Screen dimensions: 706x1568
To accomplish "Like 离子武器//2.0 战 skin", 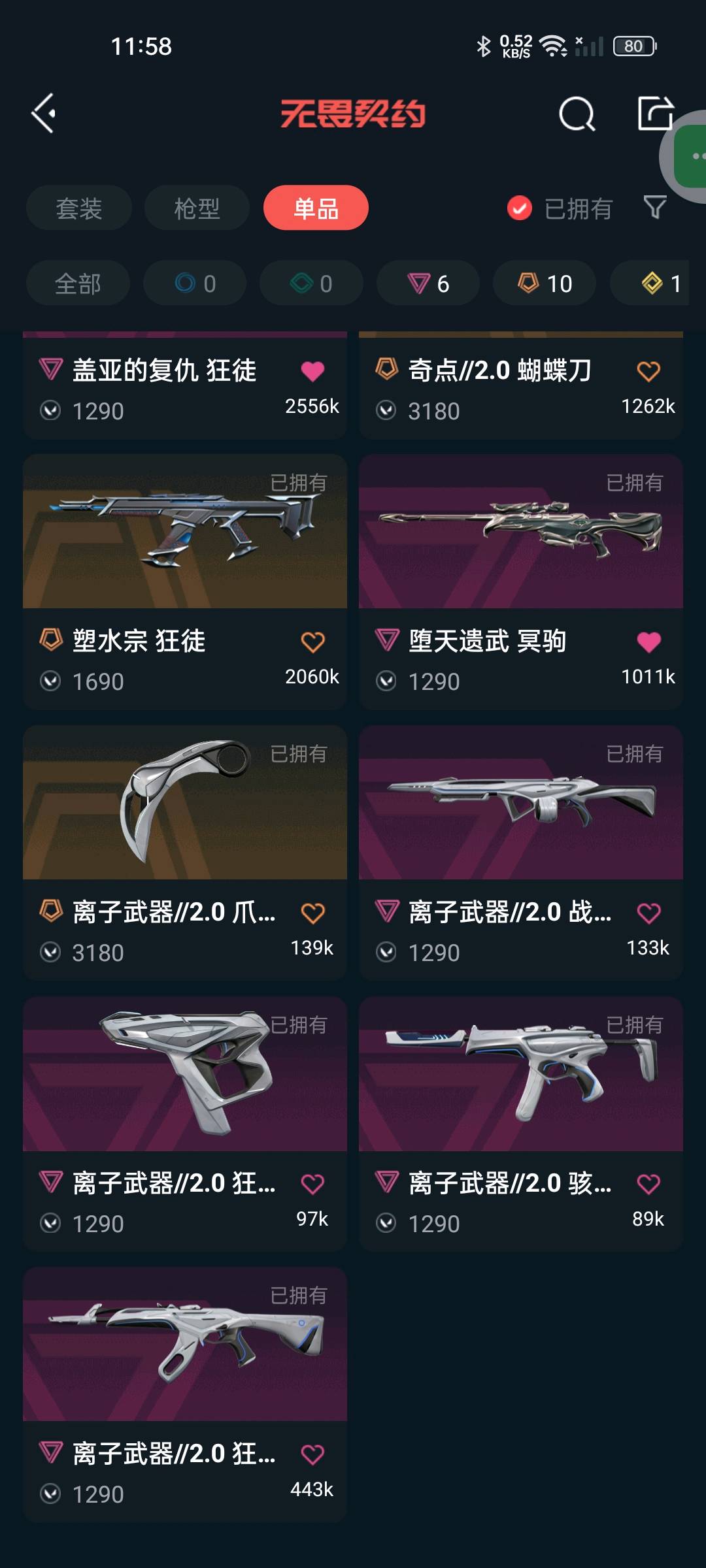I will coord(648,913).
